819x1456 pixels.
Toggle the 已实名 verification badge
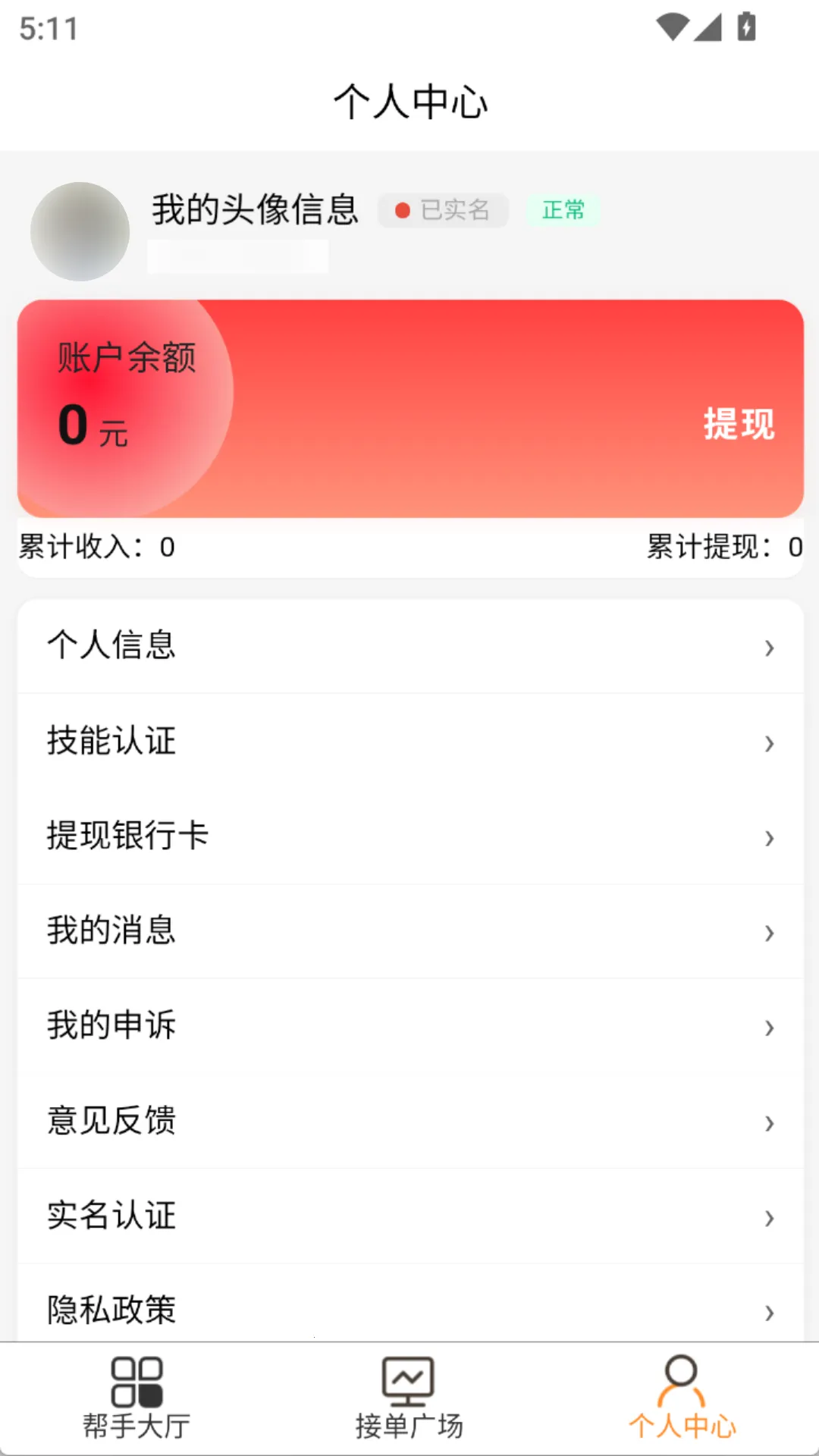coord(443,211)
